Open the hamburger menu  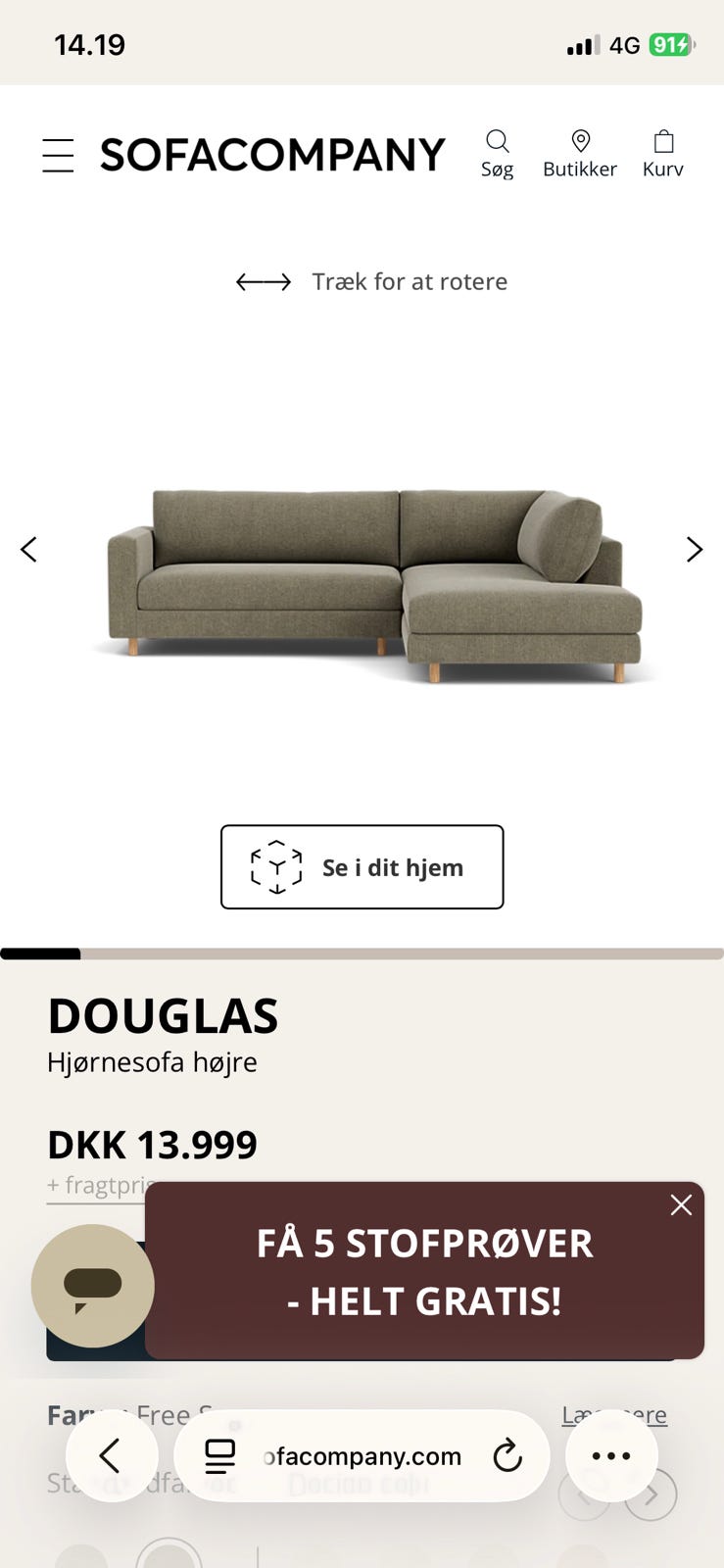point(58,156)
